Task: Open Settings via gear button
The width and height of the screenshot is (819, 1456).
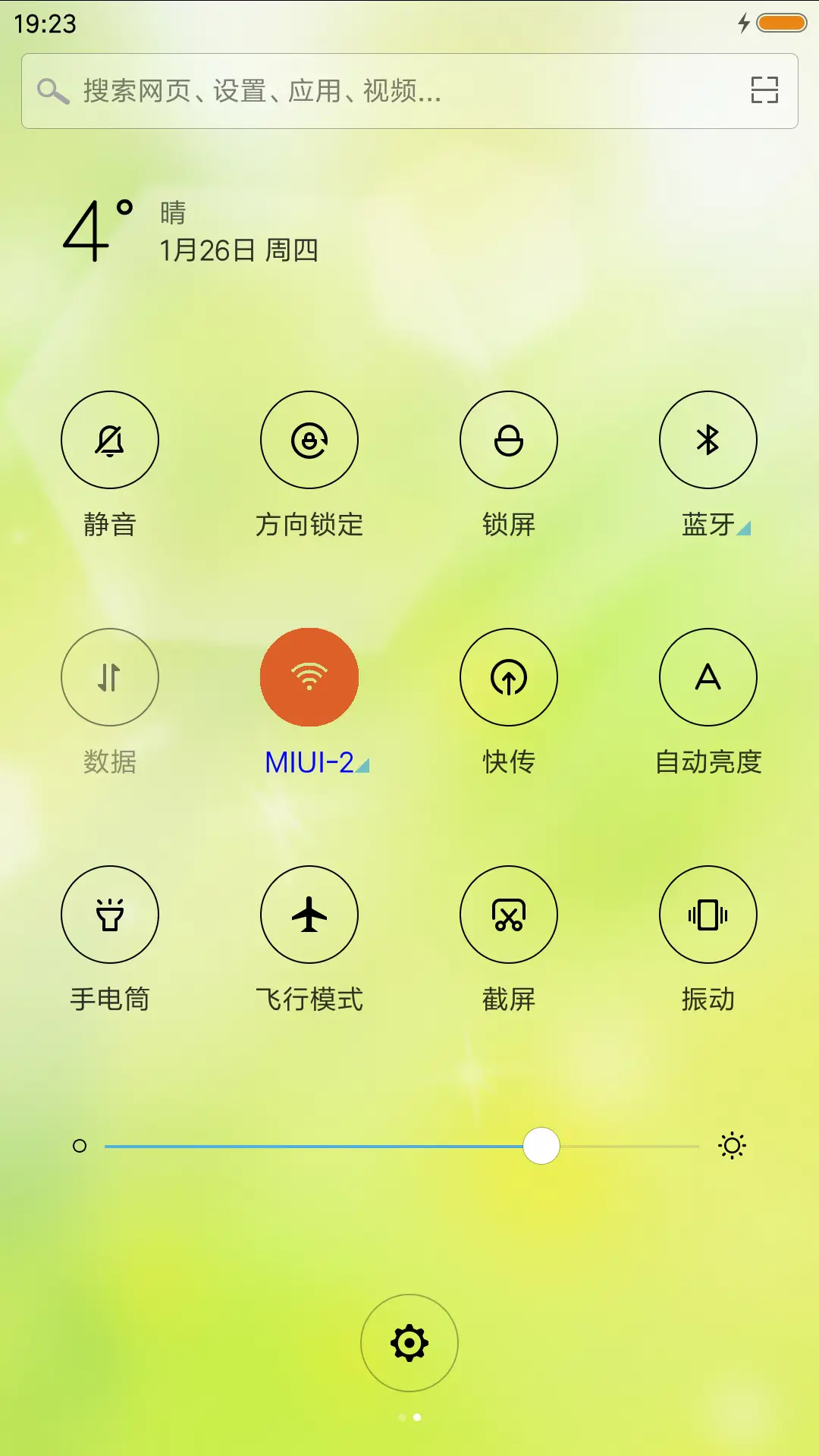Action: click(x=409, y=1342)
